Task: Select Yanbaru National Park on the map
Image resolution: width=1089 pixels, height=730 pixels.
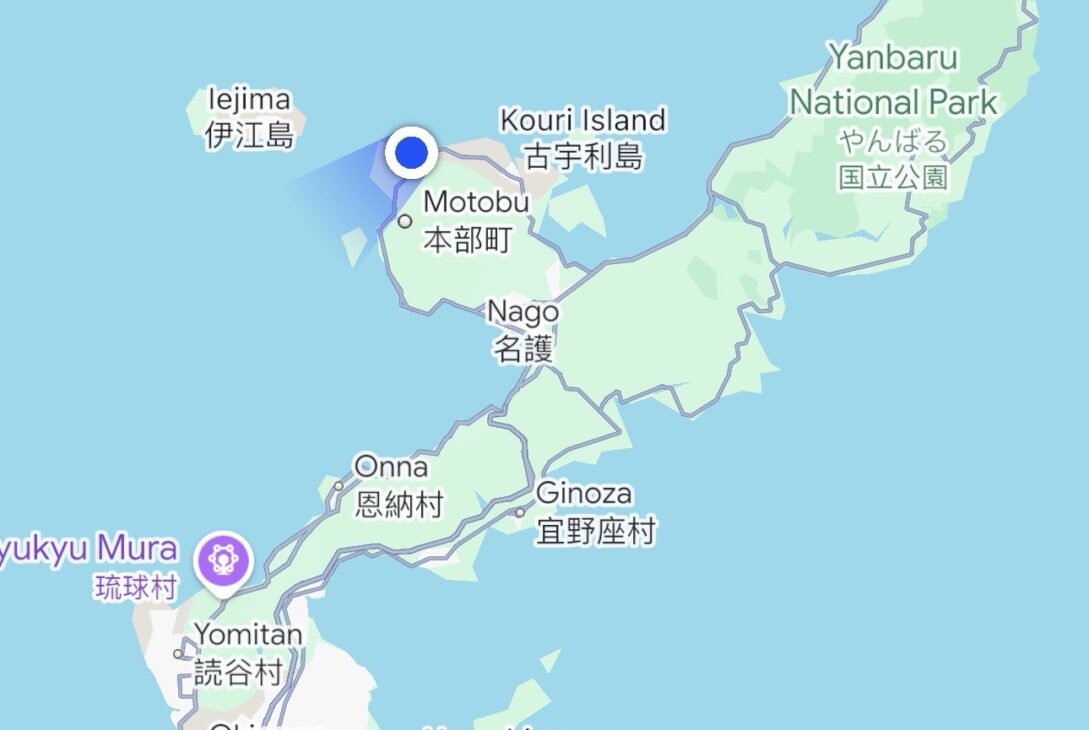Action: pyautogui.click(x=893, y=102)
